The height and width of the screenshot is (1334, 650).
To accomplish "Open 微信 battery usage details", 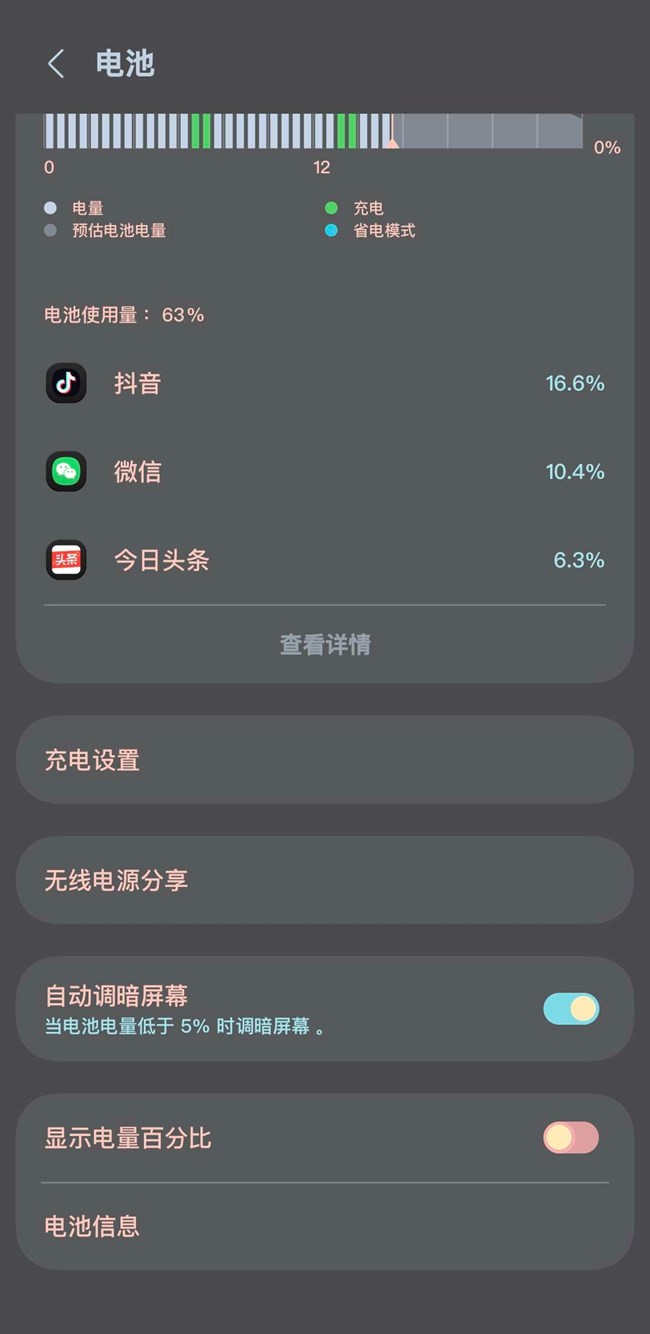I will [324, 471].
